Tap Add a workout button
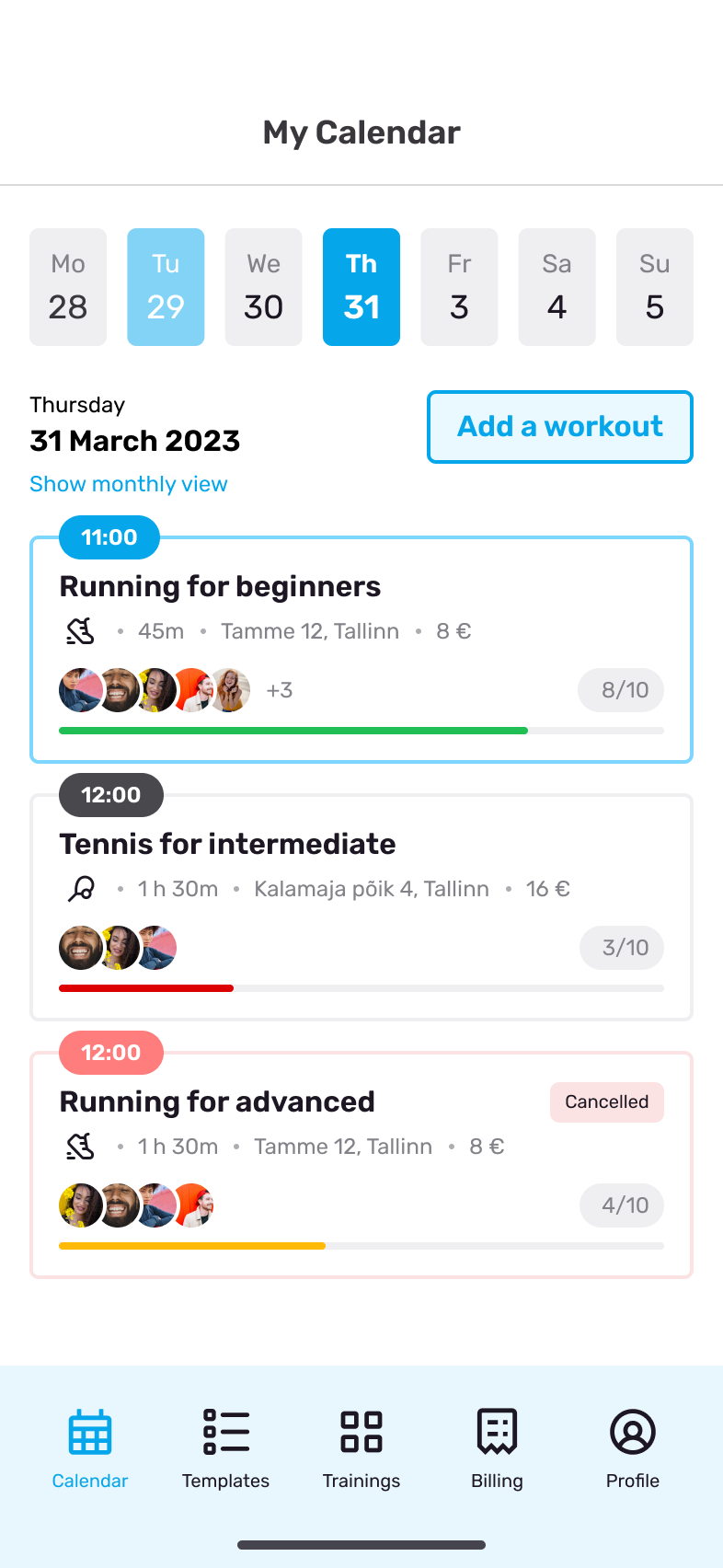723x1568 pixels. point(560,427)
